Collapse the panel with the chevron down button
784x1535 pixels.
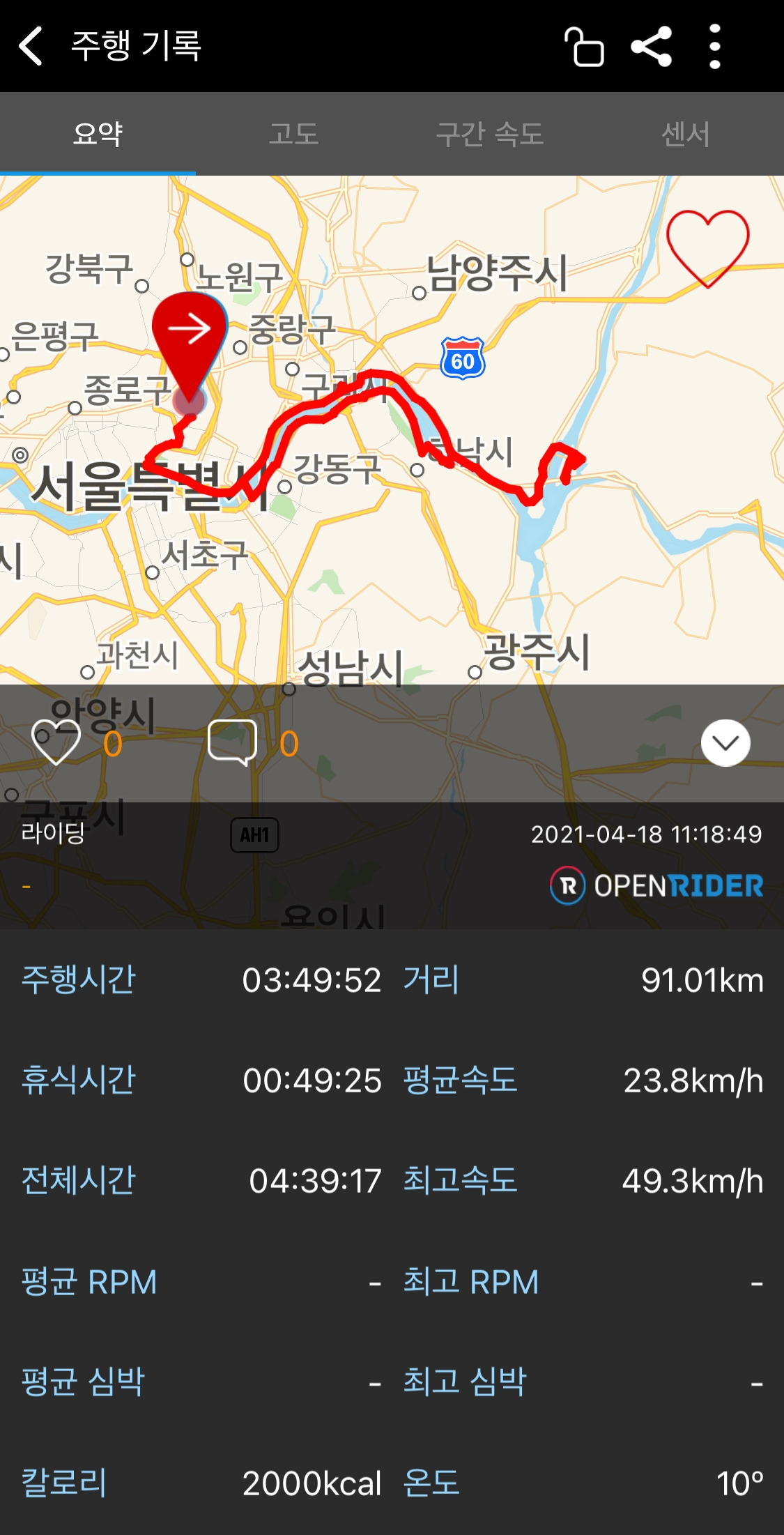point(725,743)
